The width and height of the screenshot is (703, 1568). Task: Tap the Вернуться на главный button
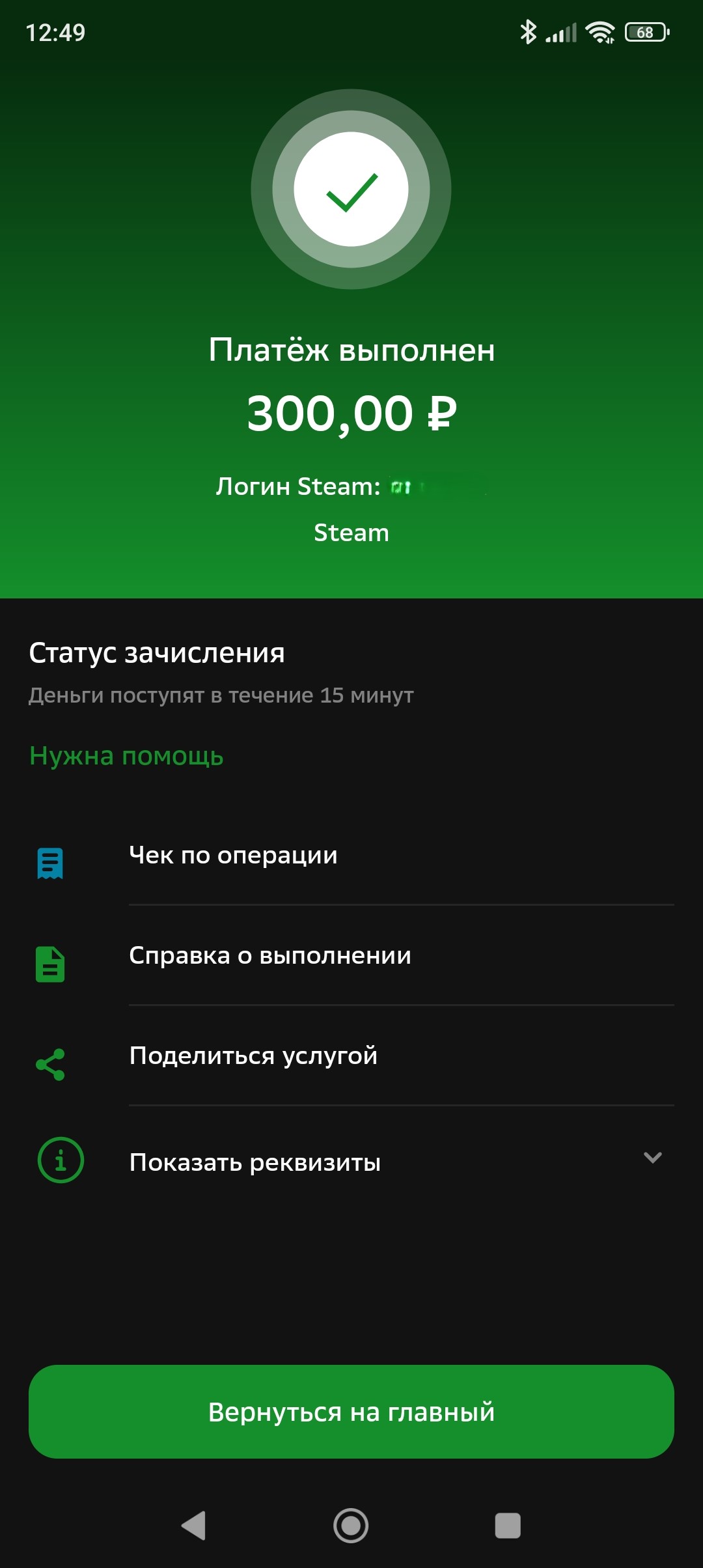click(351, 1412)
